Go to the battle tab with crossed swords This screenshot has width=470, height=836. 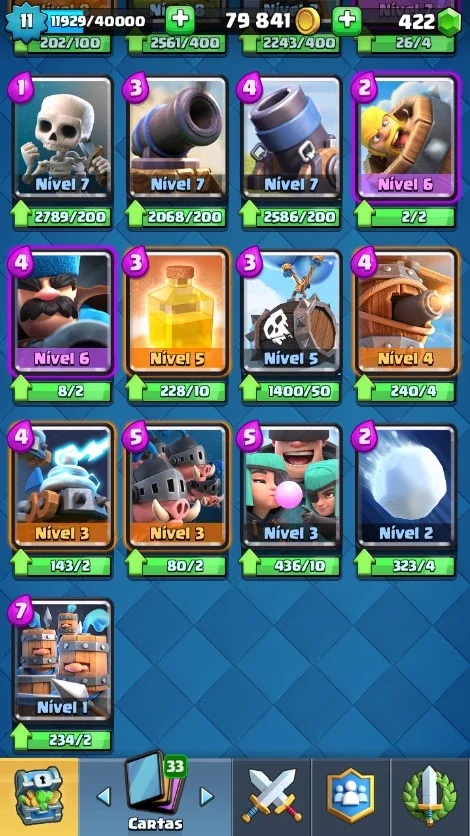pyautogui.click(x=271, y=797)
